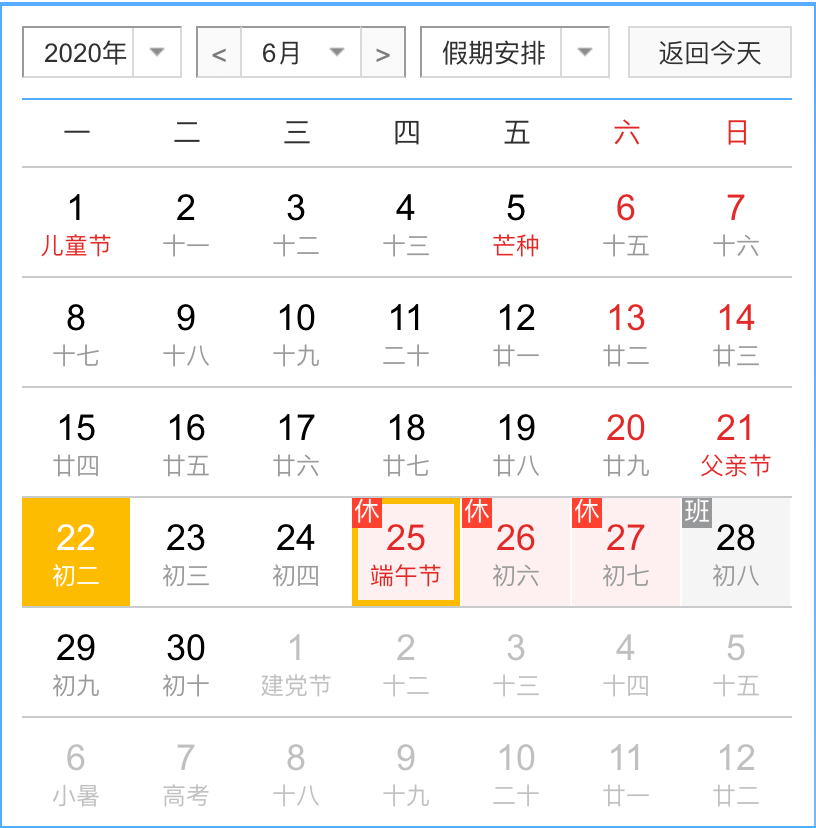Viewport: 816px width, 828px height.
Task: Select June 5 芒种
Action: click(516, 223)
